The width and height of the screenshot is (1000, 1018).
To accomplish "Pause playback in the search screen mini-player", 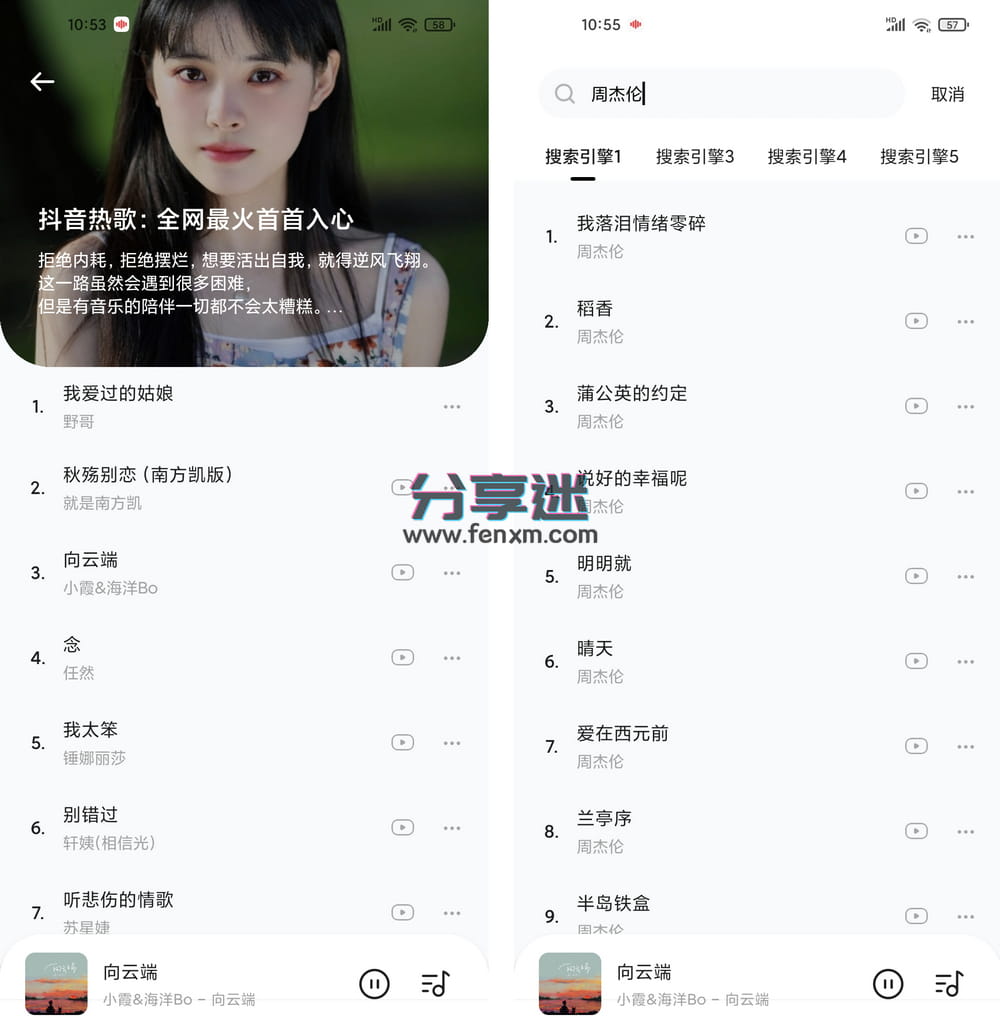I will point(887,984).
